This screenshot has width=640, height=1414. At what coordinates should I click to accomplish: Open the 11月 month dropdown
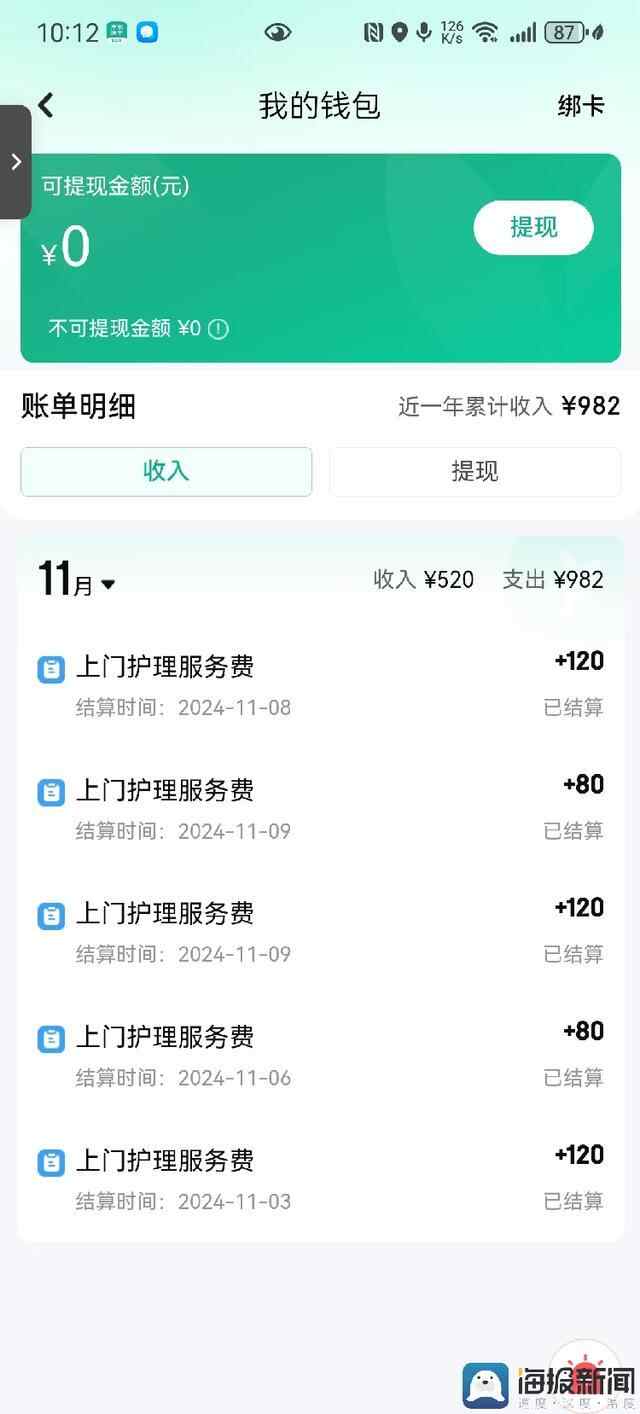click(x=78, y=580)
